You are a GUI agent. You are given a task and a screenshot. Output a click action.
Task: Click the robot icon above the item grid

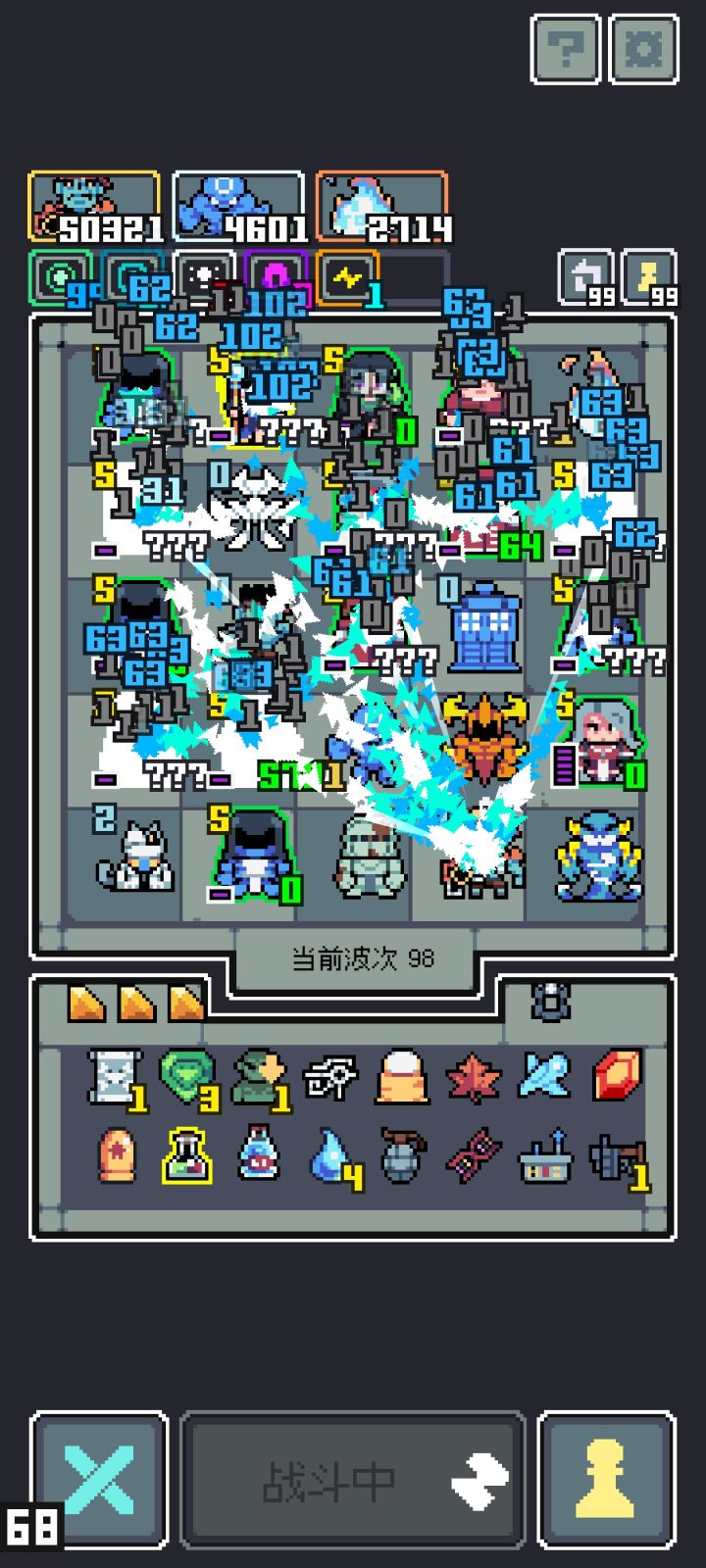pyautogui.click(x=552, y=1002)
